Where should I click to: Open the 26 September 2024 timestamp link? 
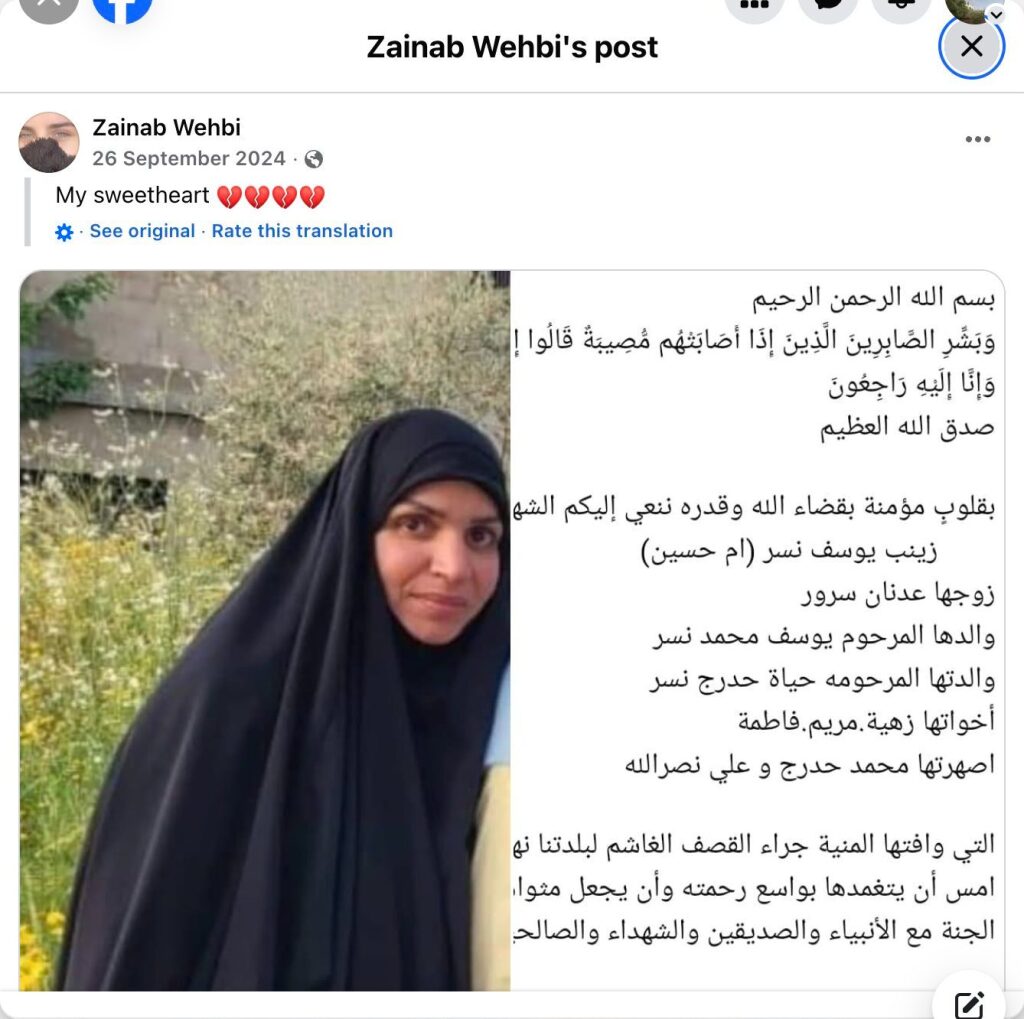coord(188,158)
